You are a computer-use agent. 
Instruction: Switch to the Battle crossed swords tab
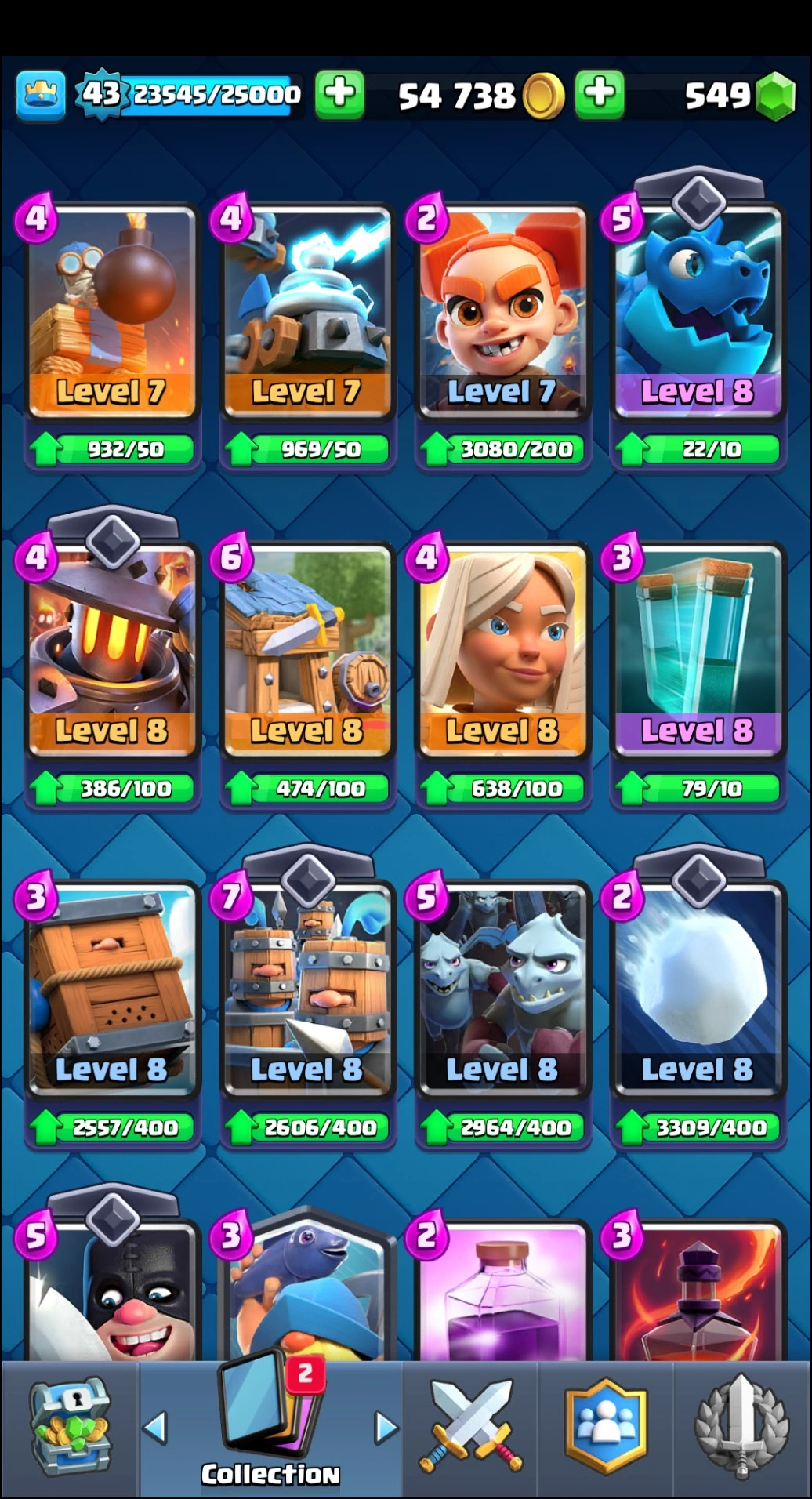[470, 1428]
